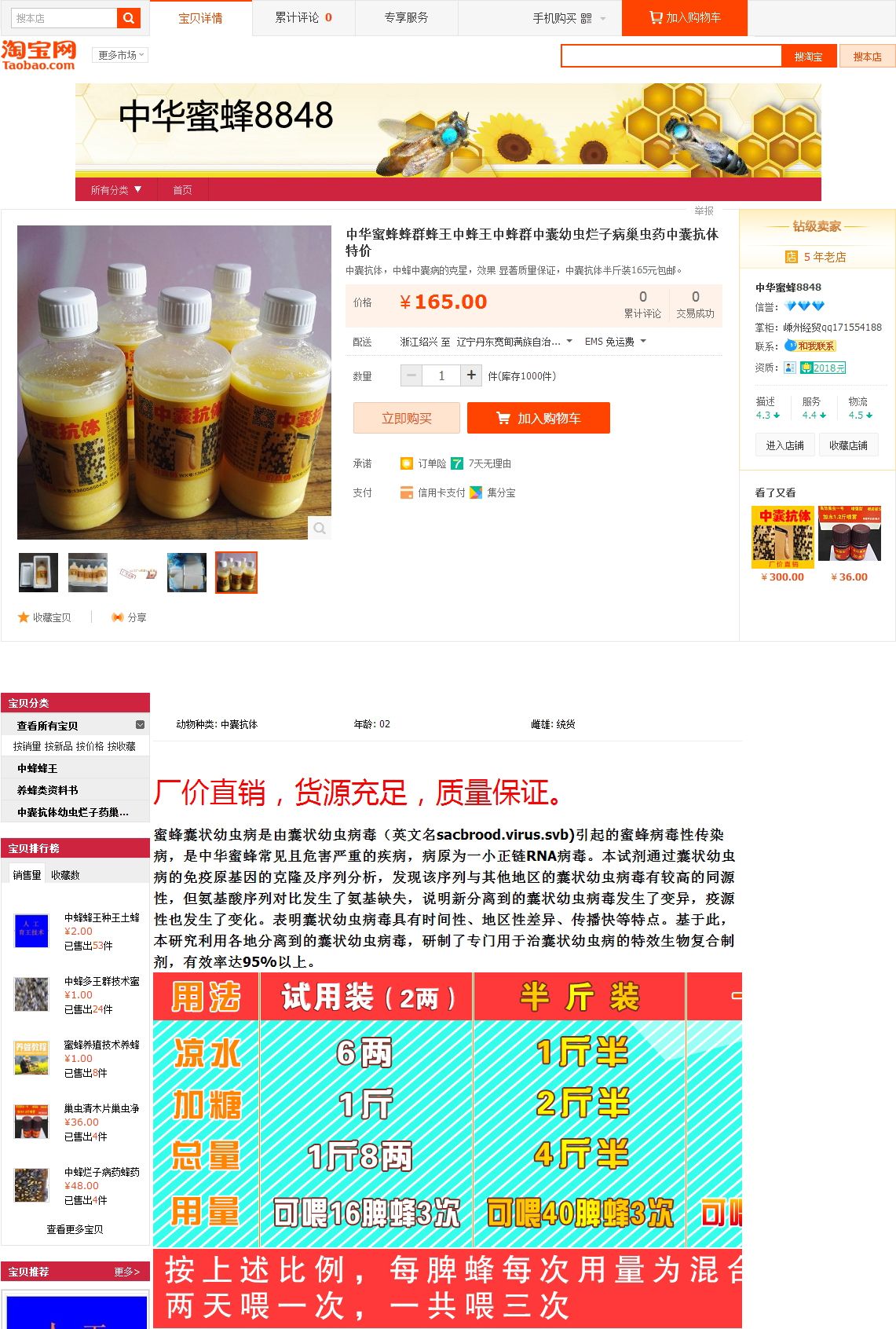Click the 搜淘宝 search button
896x1329 pixels.
[807, 57]
